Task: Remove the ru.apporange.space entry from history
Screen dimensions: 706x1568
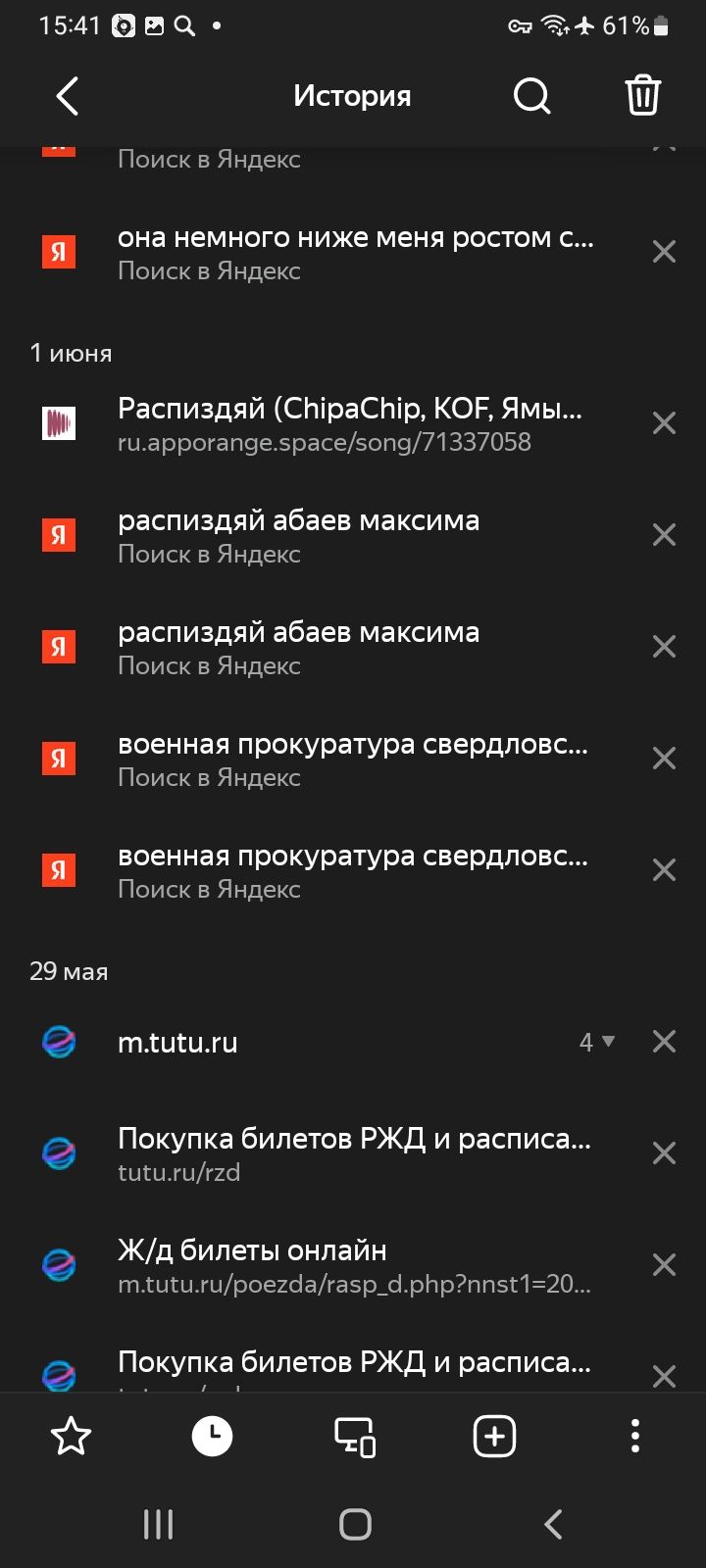Action: pos(664,423)
